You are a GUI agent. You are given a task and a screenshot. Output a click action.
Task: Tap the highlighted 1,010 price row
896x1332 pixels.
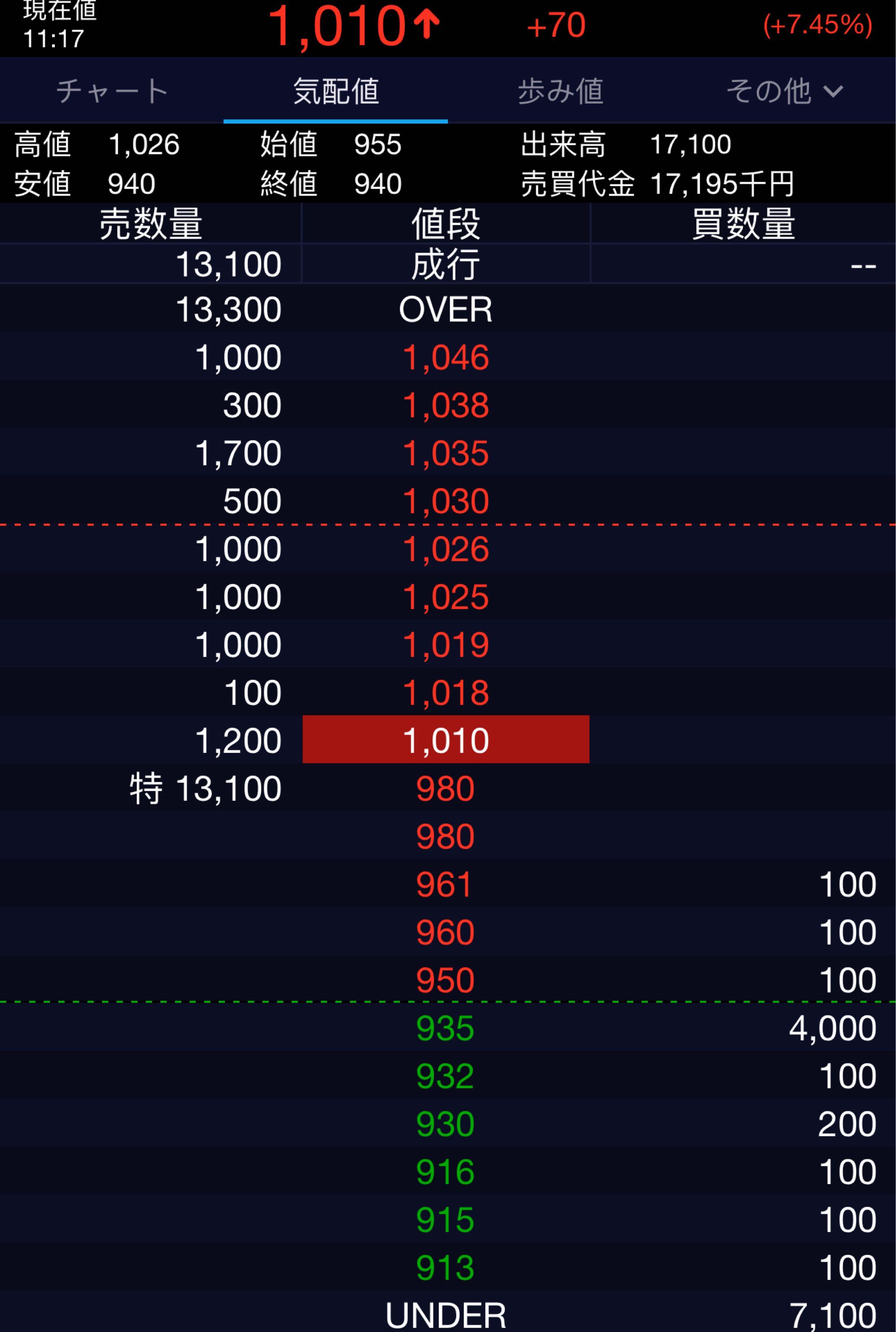point(446,740)
